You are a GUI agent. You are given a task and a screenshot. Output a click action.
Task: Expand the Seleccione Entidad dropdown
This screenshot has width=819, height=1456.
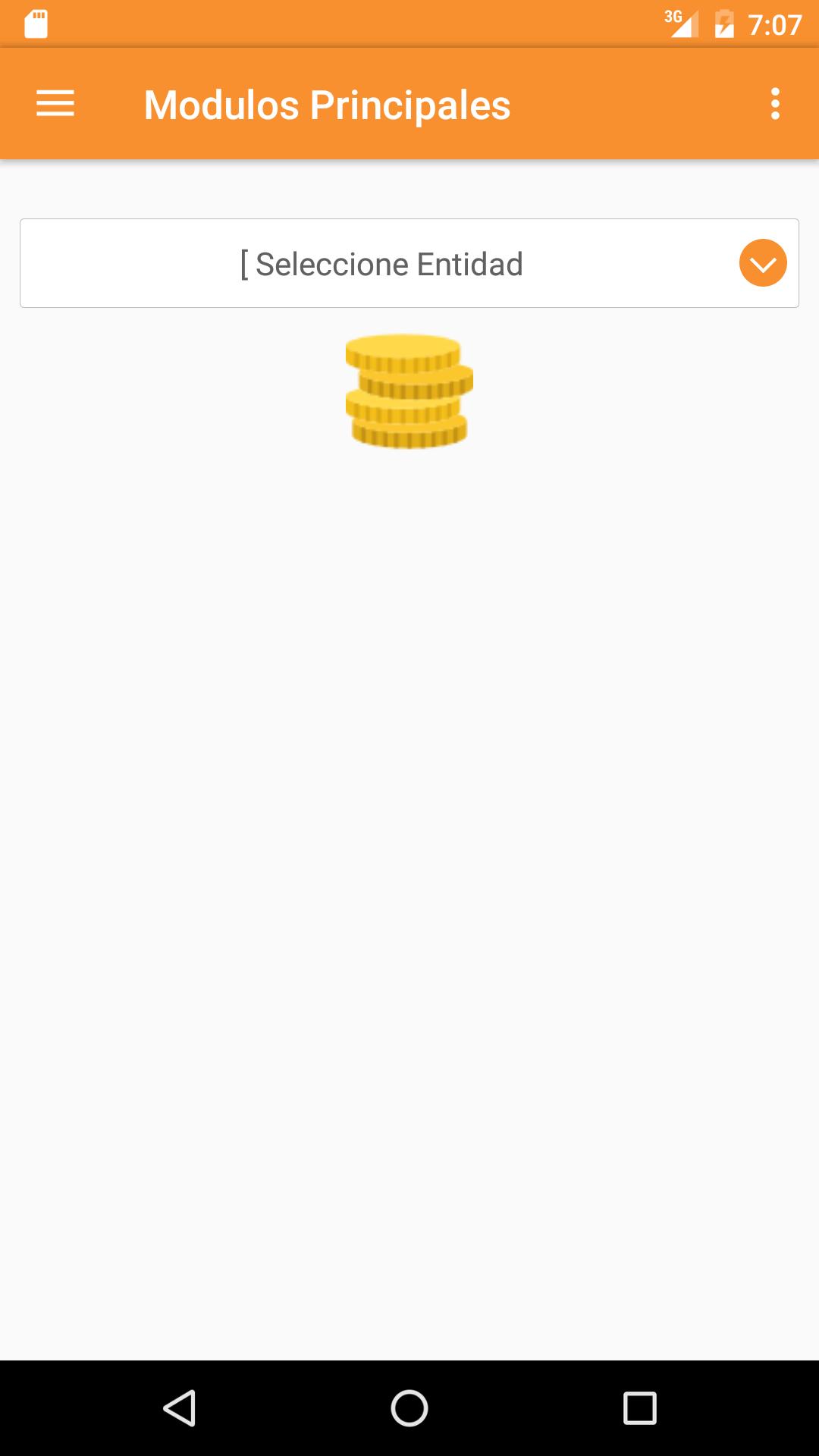tap(762, 263)
